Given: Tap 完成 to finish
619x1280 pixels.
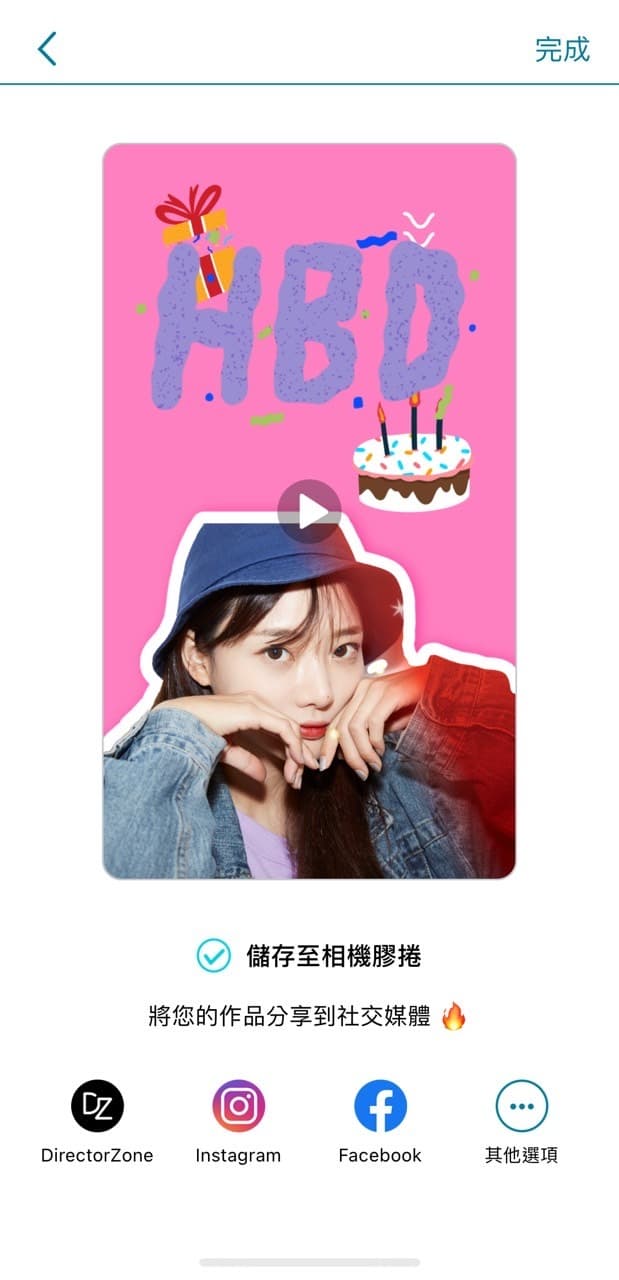Looking at the screenshot, I should click(x=562, y=49).
